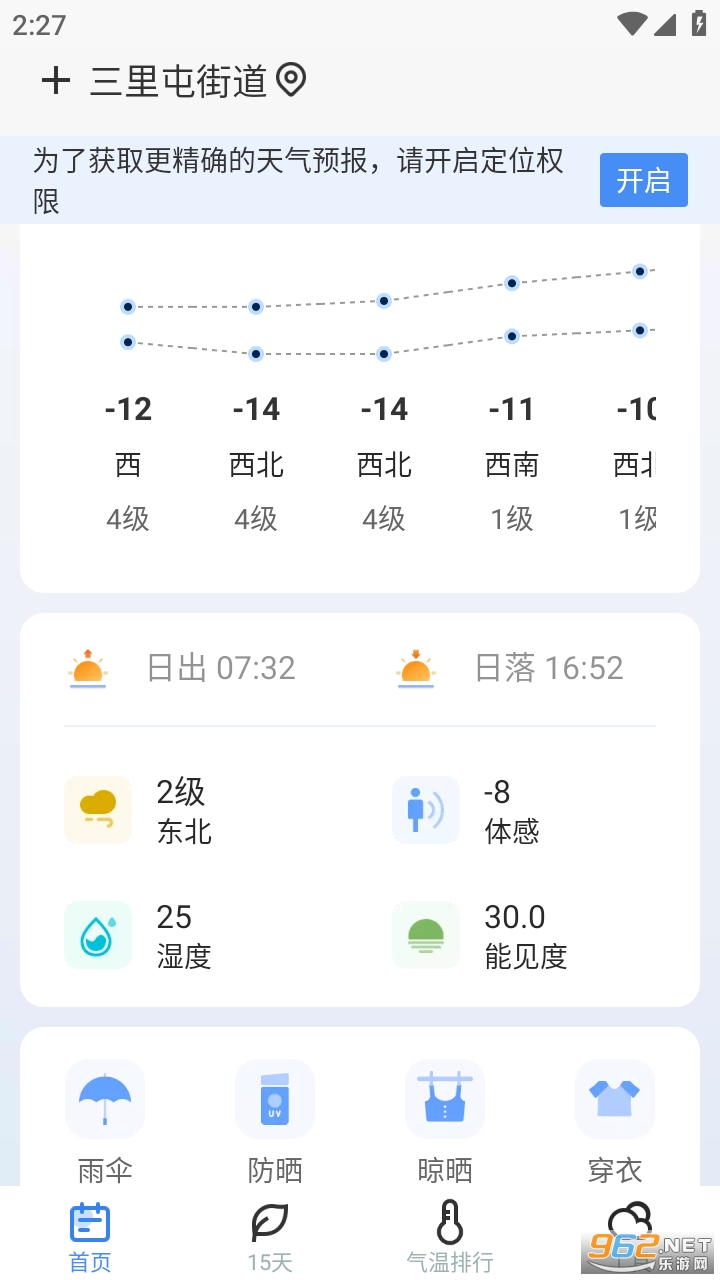This screenshot has width=720, height=1280.
Task: Open the 三里屯街道 location selector
Action: click(x=197, y=81)
